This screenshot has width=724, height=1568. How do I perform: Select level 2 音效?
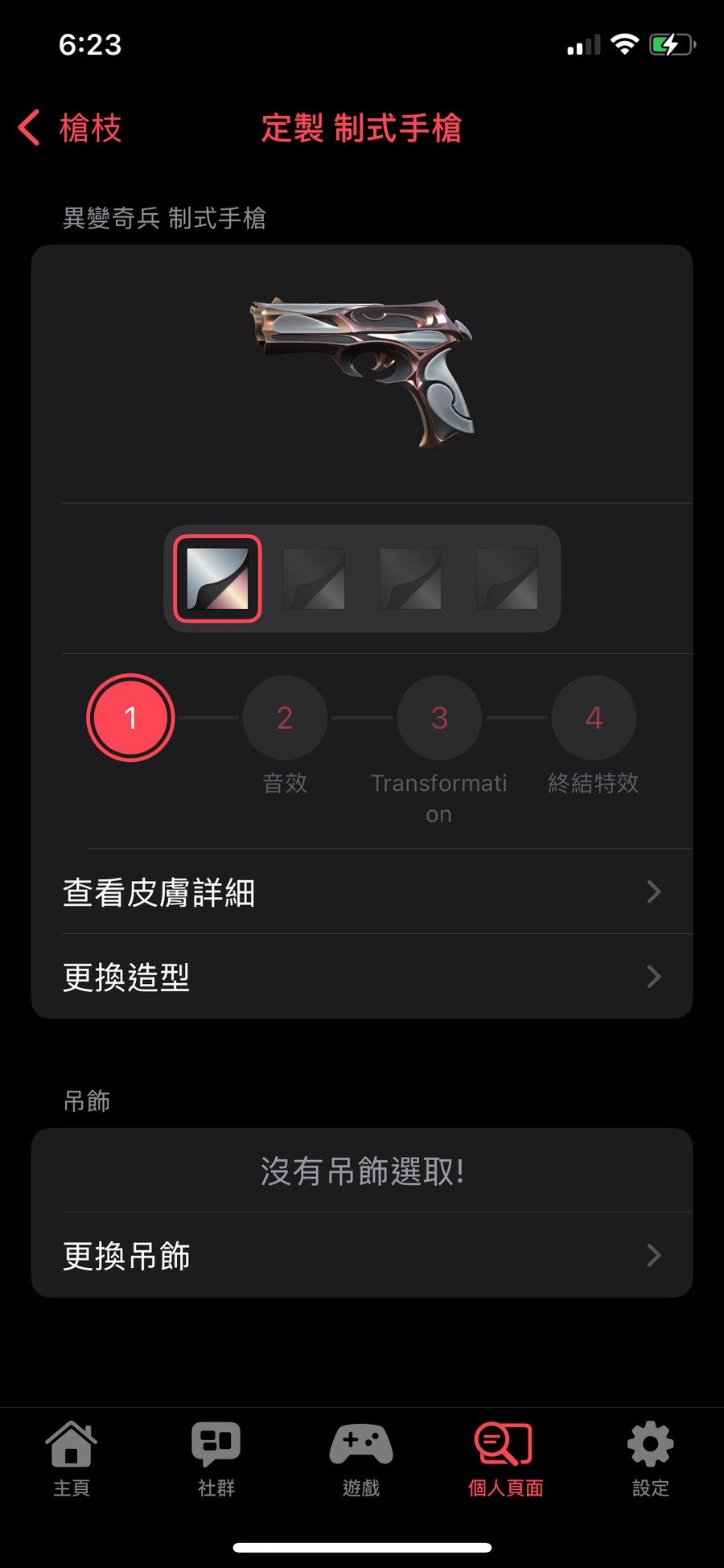[285, 718]
